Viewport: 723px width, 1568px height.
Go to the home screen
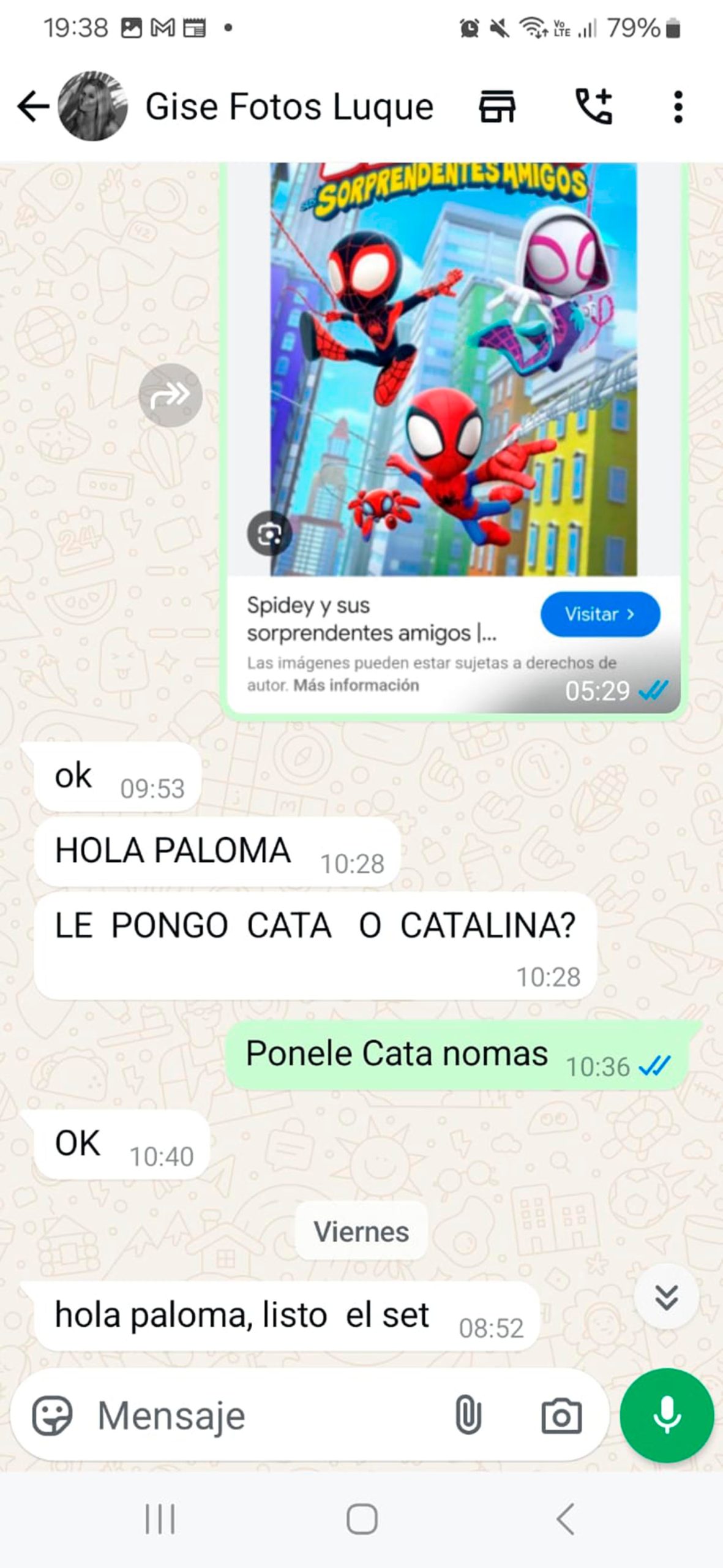pos(362,1519)
